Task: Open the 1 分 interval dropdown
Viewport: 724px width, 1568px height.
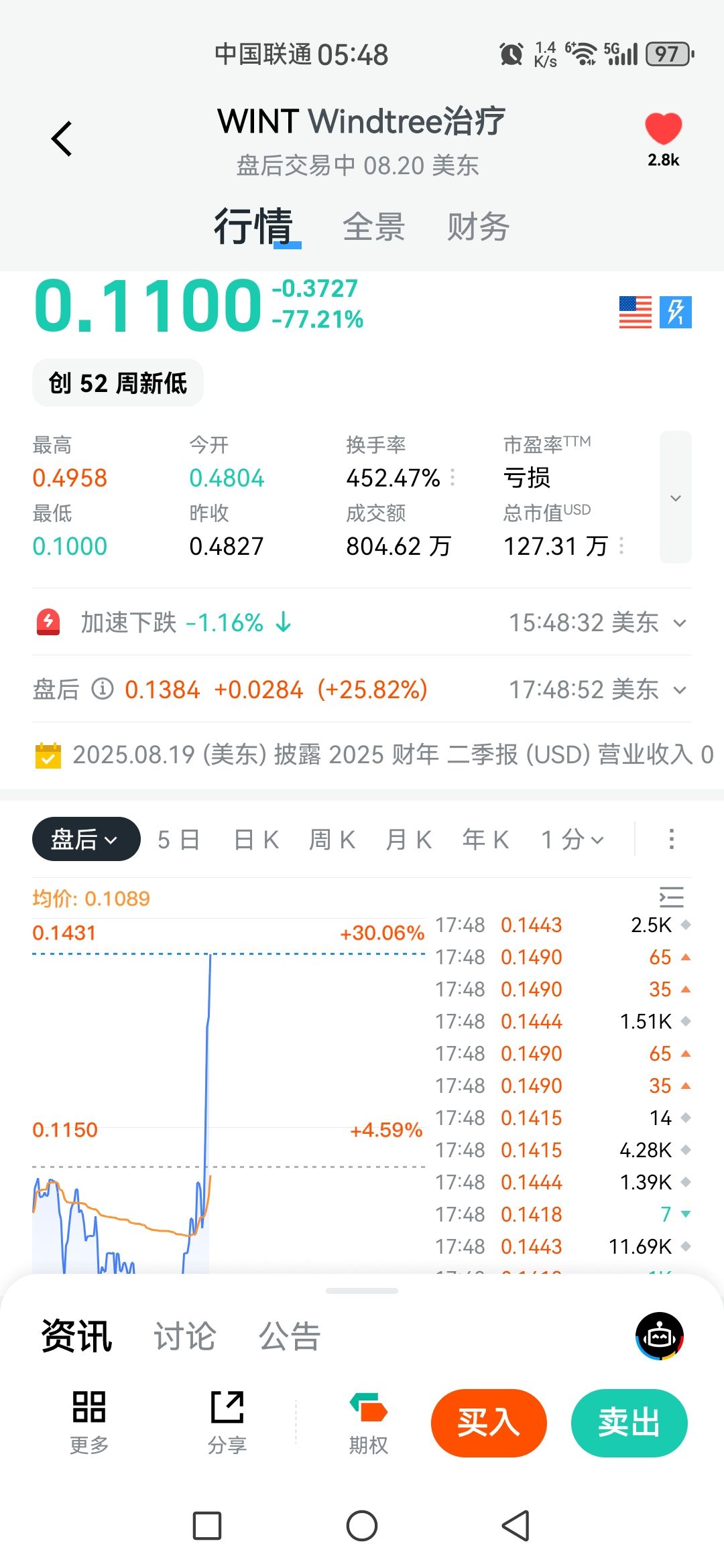Action: click(x=572, y=839)
